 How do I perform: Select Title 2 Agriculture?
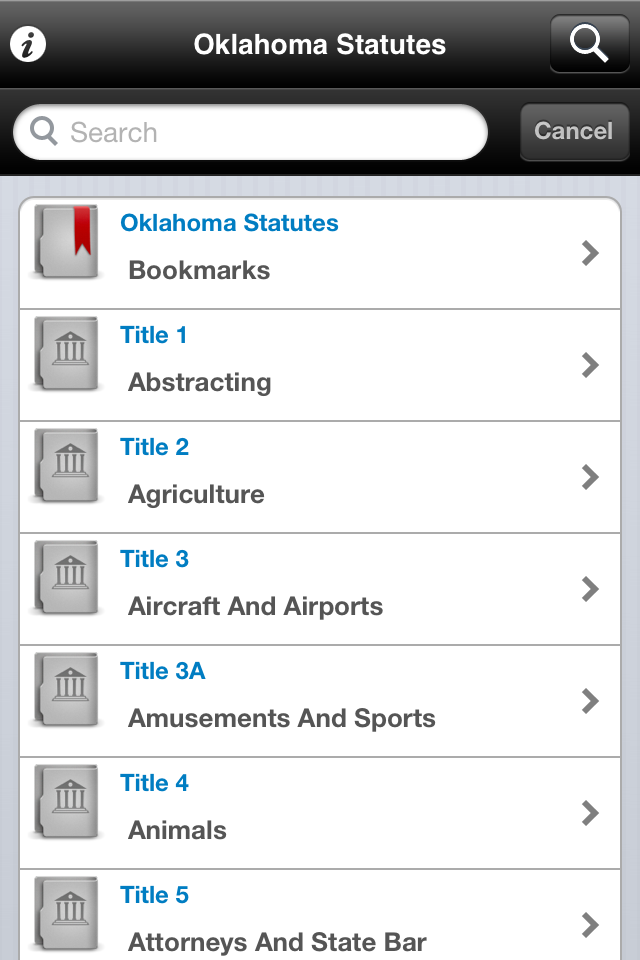point(320,478)
